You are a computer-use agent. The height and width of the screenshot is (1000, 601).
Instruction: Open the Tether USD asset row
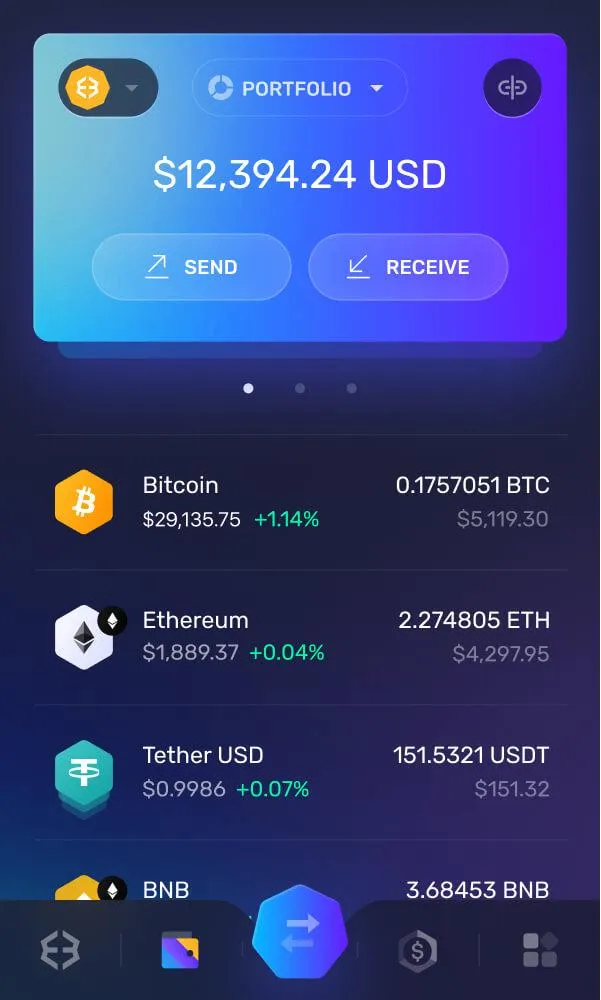coord(300,772)
